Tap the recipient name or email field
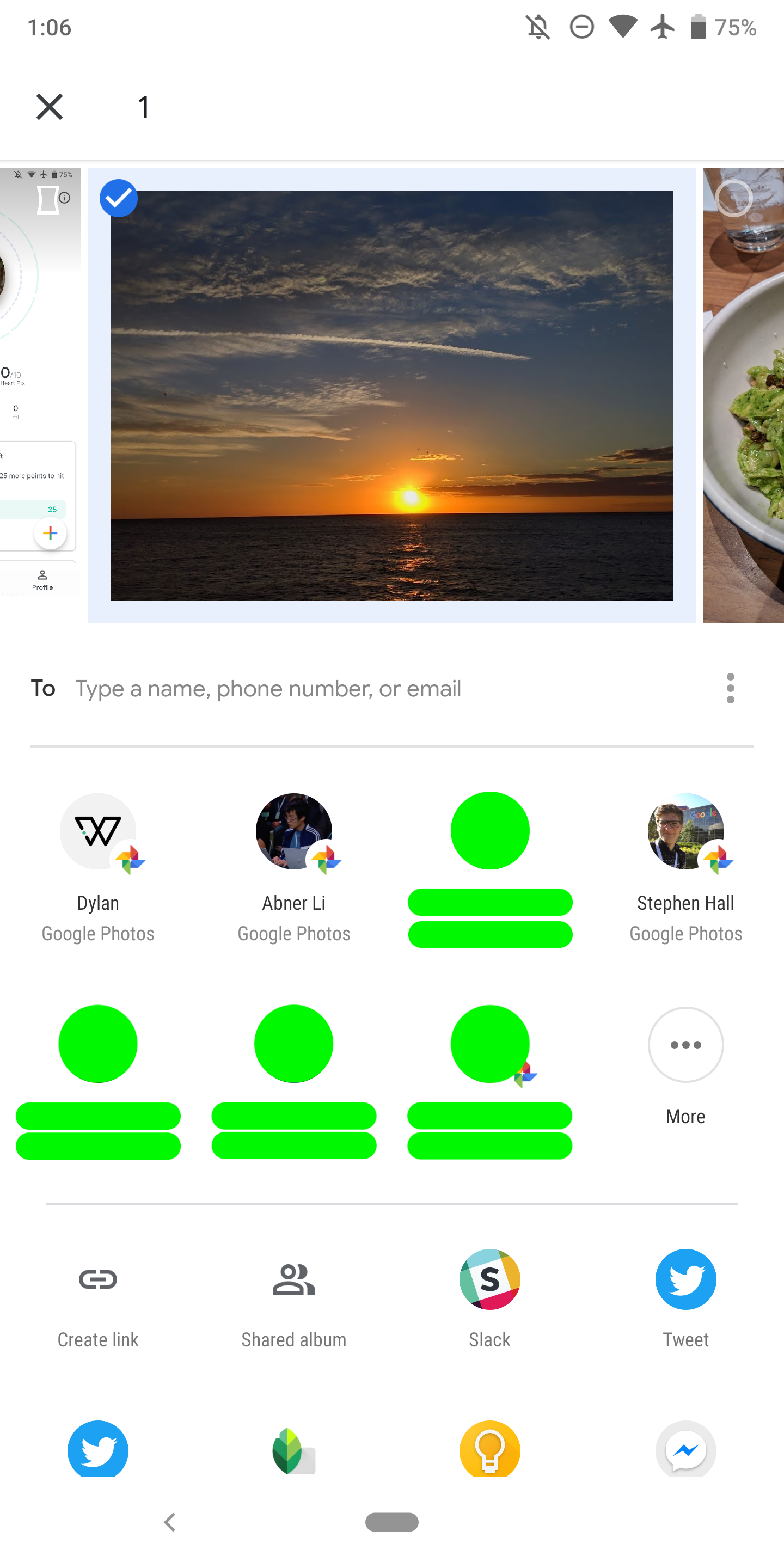 click(392, 688)
